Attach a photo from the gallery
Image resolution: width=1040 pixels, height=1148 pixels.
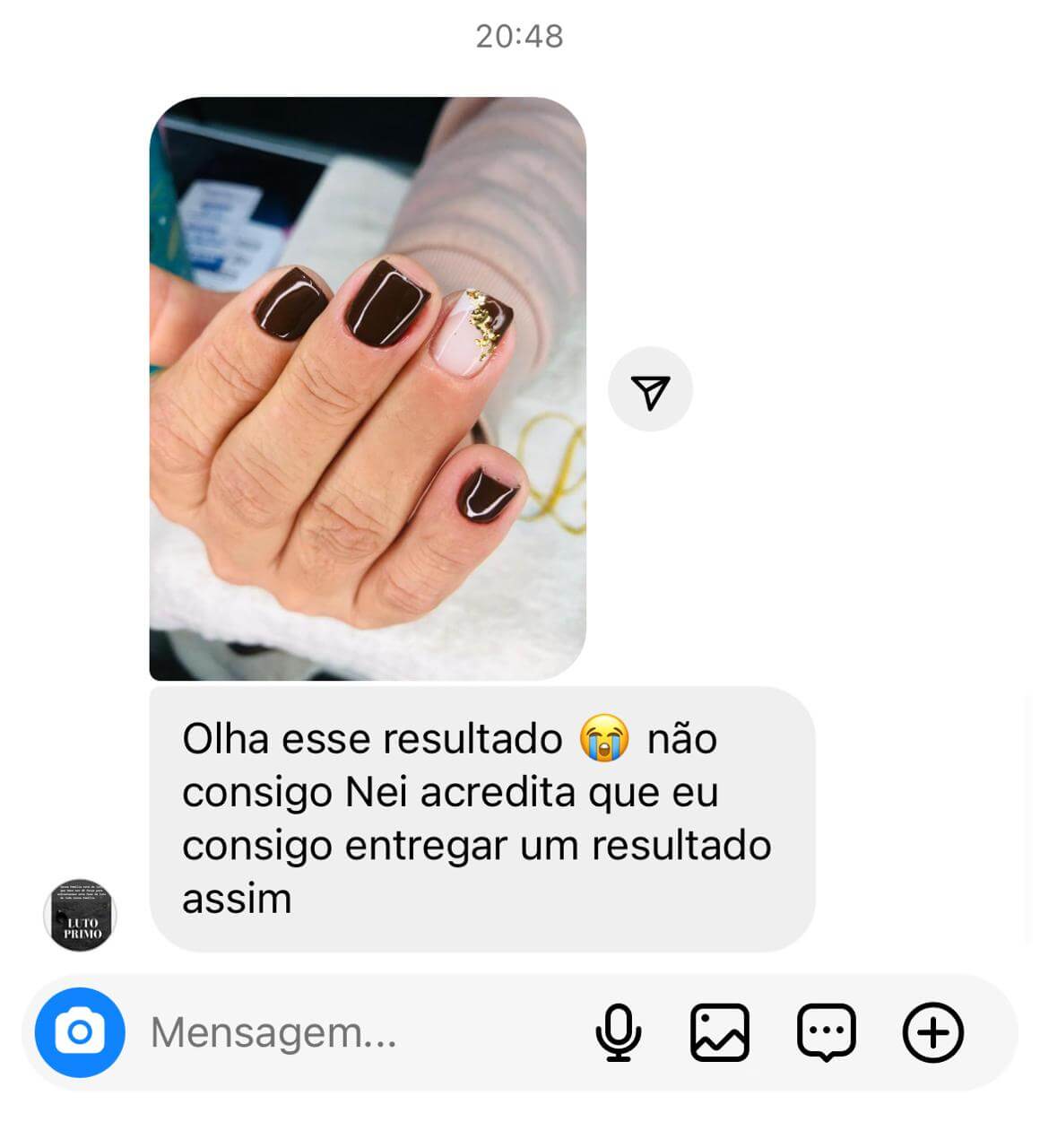(720, 1032)
